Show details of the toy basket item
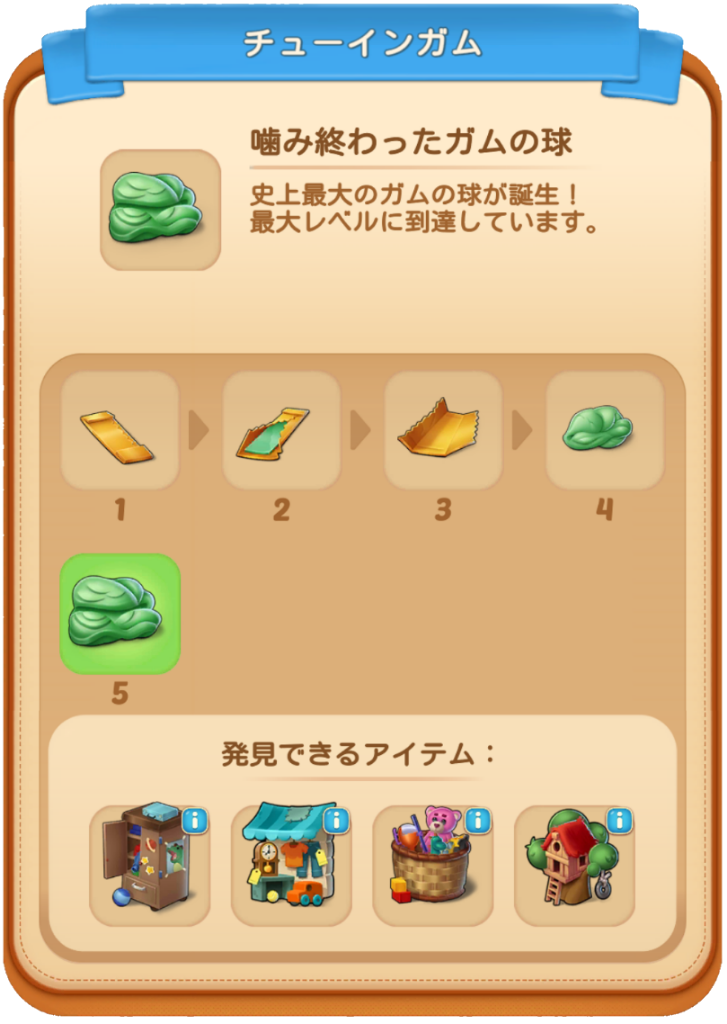727x1024 pixels. [478, 822]
